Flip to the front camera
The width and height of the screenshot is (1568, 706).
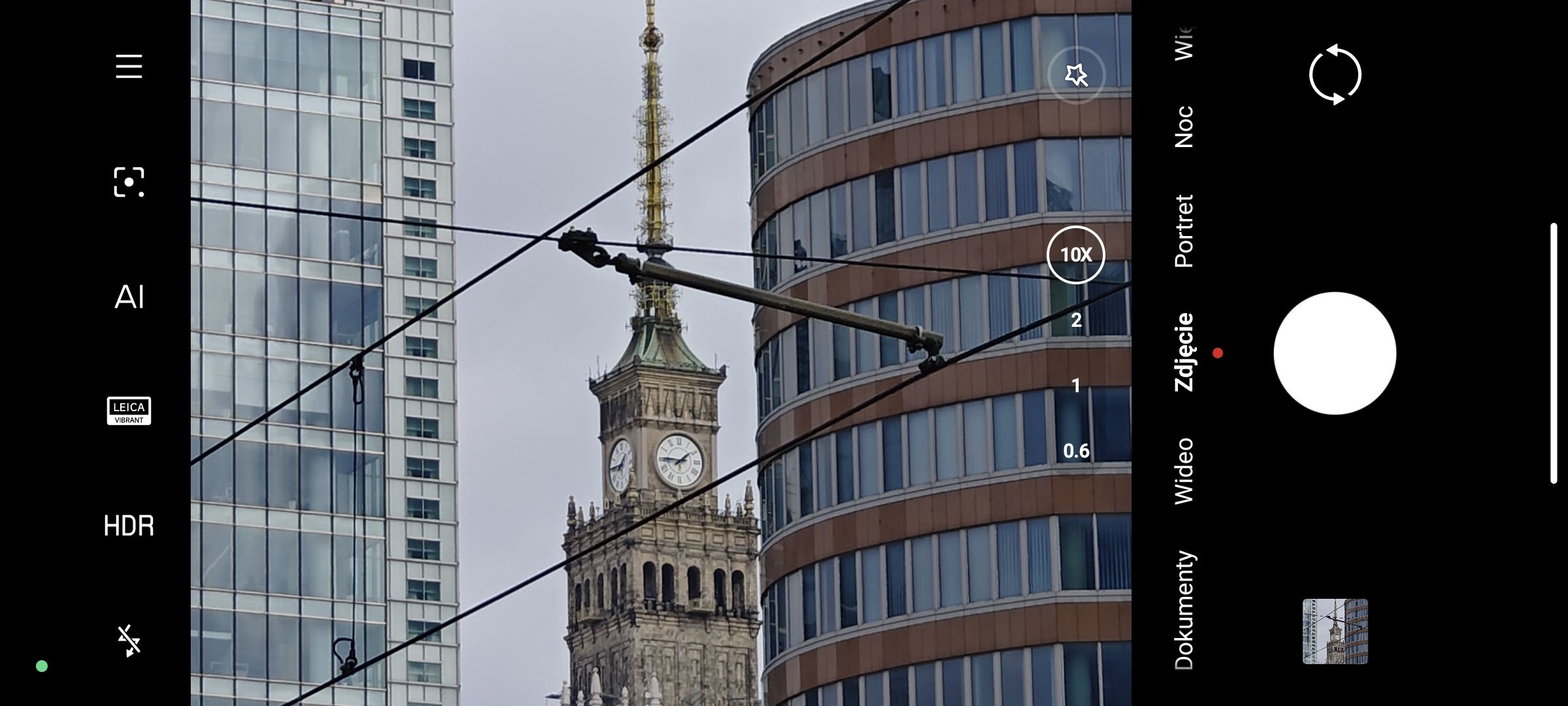pyautogui.click(x=1335, y=75)
